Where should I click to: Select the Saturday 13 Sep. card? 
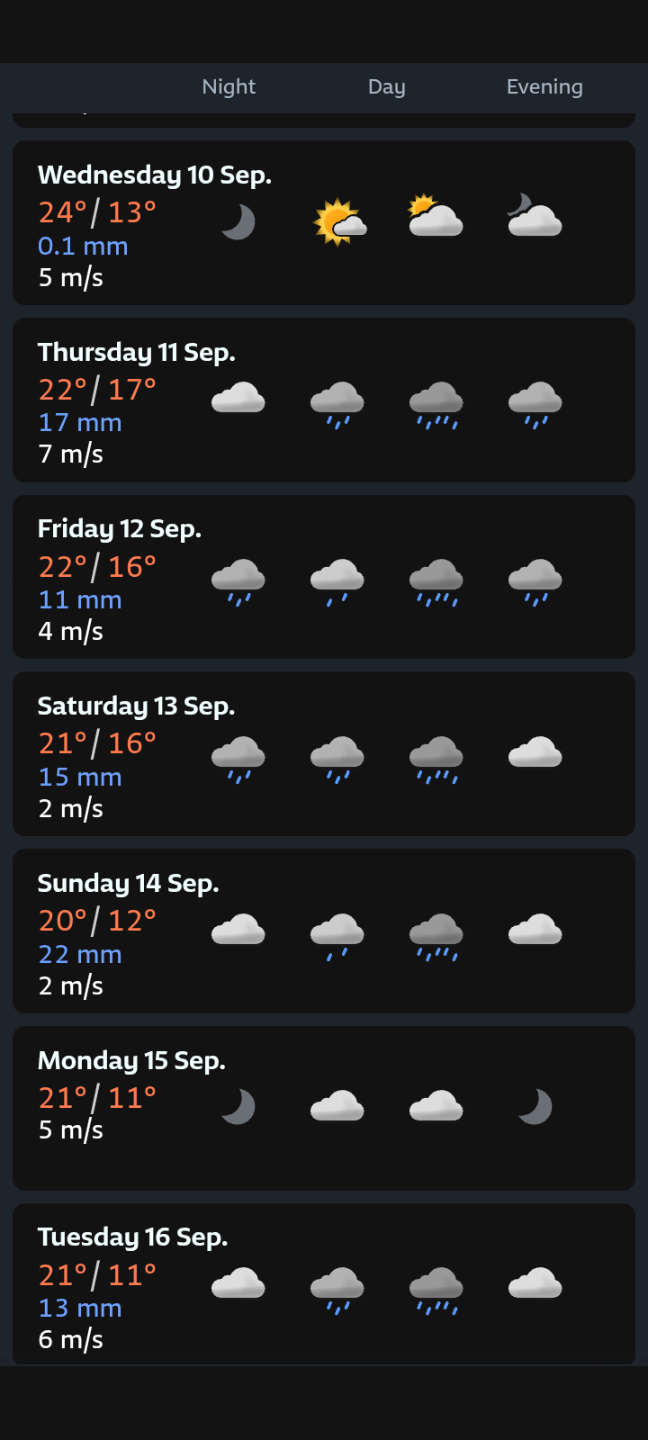tap(323, 754)
